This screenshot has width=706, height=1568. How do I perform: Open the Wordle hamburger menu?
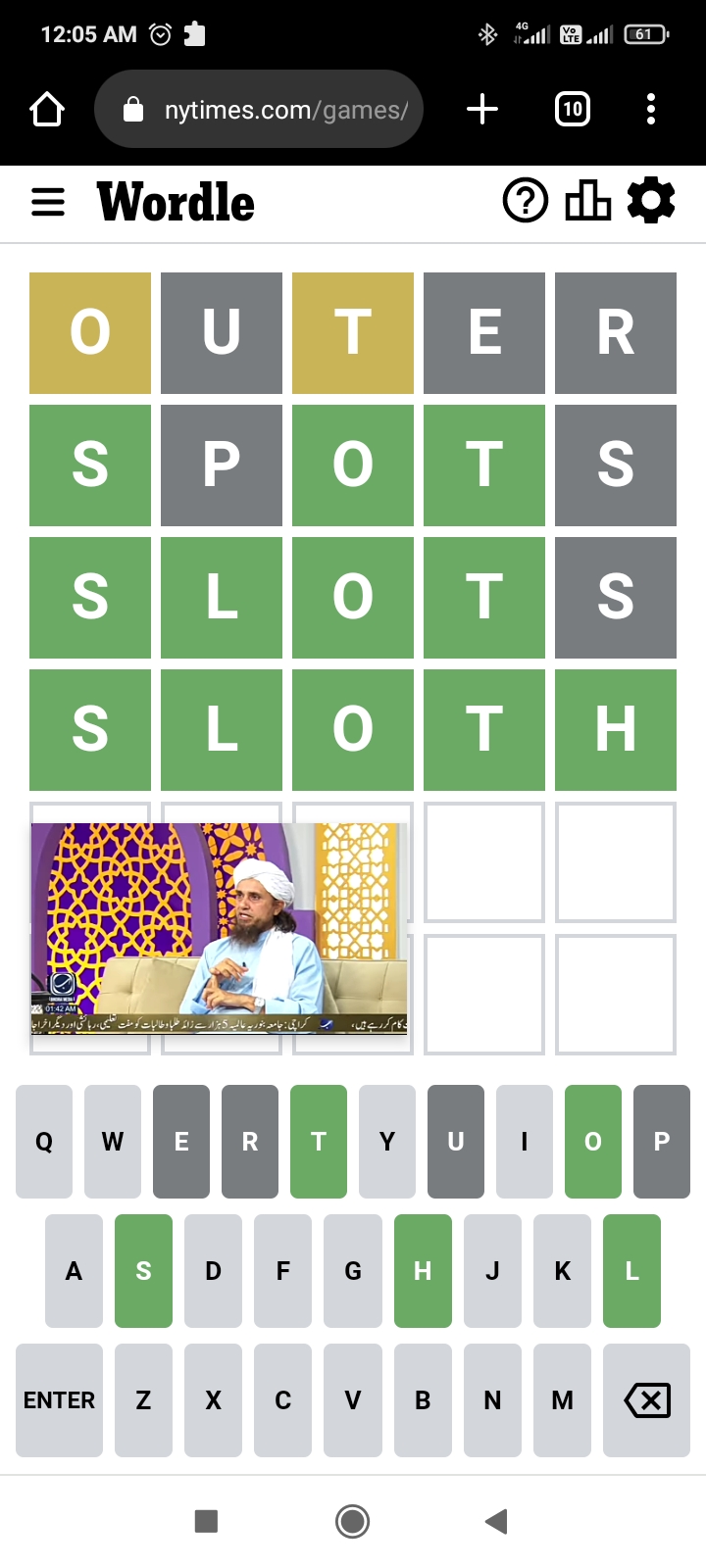click(x=48, y=203)
